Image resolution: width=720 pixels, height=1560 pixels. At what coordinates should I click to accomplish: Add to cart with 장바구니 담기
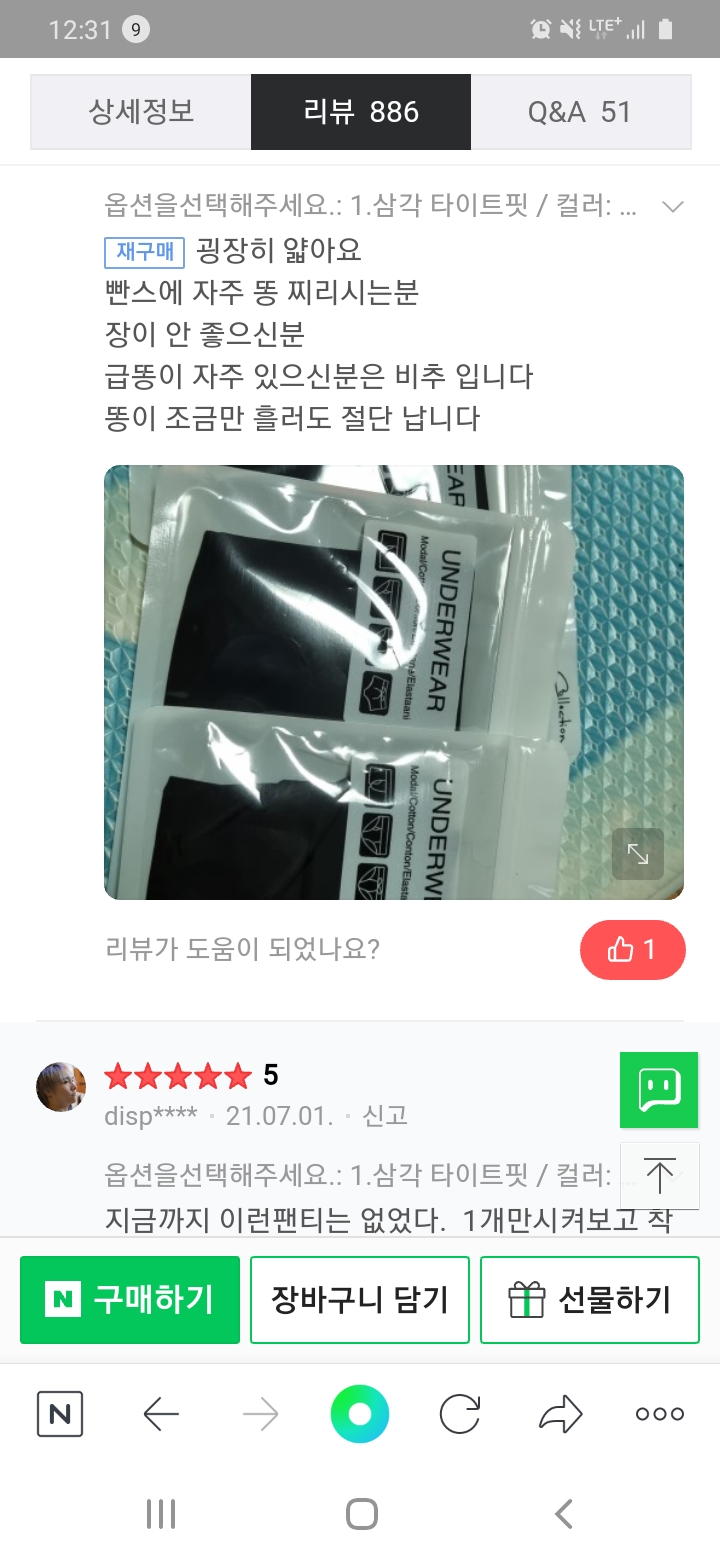(x=360, y=1300)
